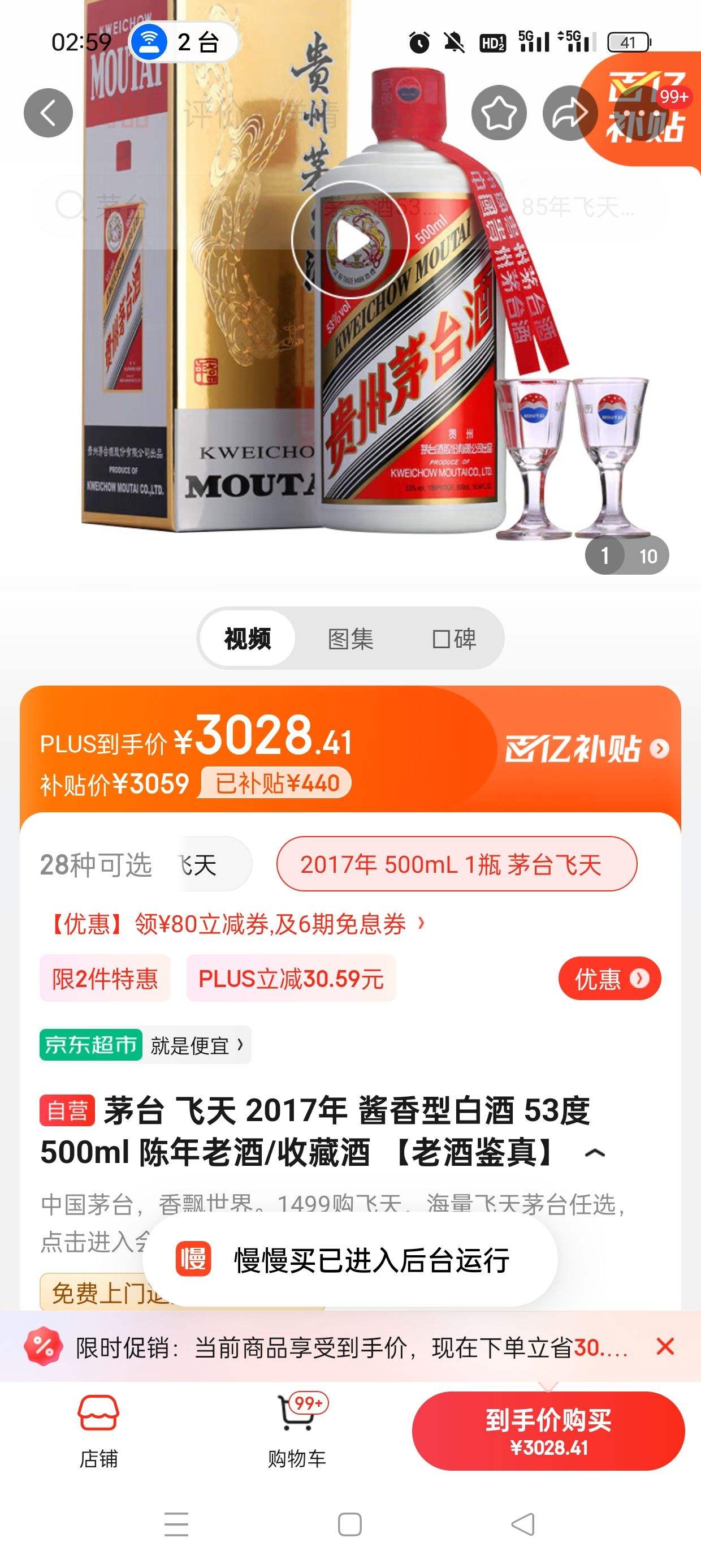This screenshot has width=701, height=1568.
Task: Tap the system back button
Action: [x=523, y=1524]
